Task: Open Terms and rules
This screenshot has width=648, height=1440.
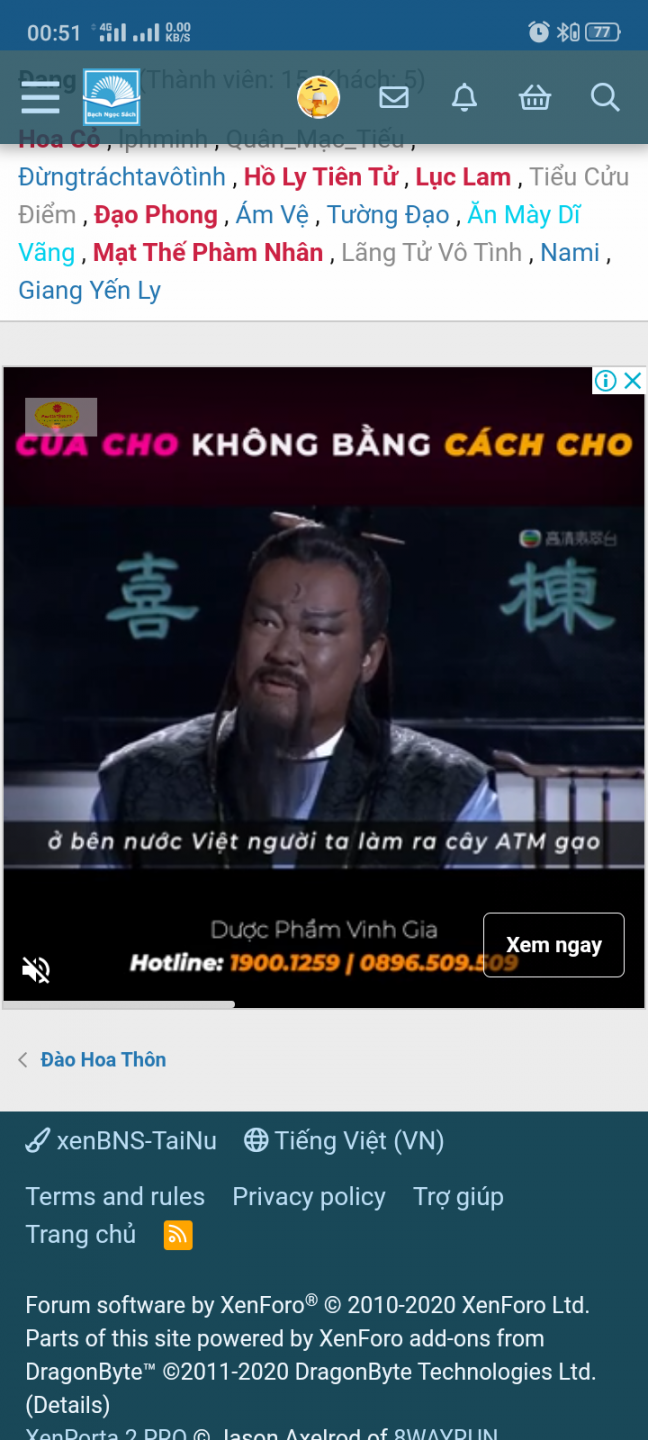Action: pos(115,1197)
